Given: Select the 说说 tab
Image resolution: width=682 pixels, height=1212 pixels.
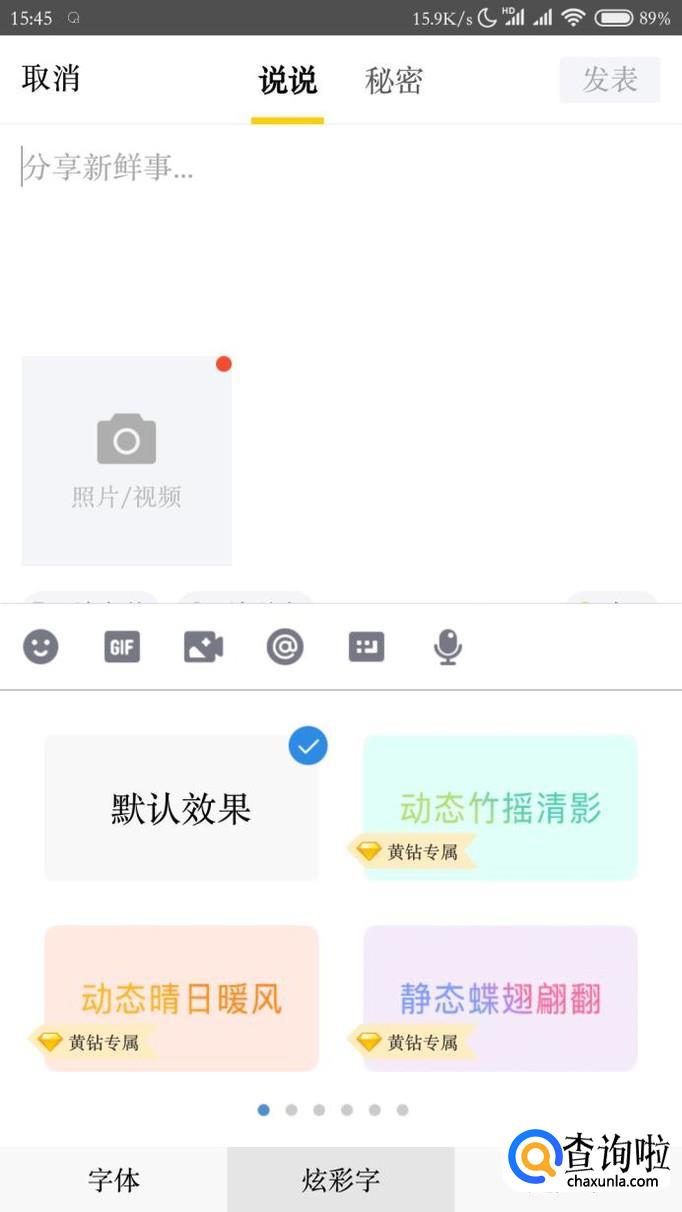Looking at the screenshot, I should pos(287,81).
